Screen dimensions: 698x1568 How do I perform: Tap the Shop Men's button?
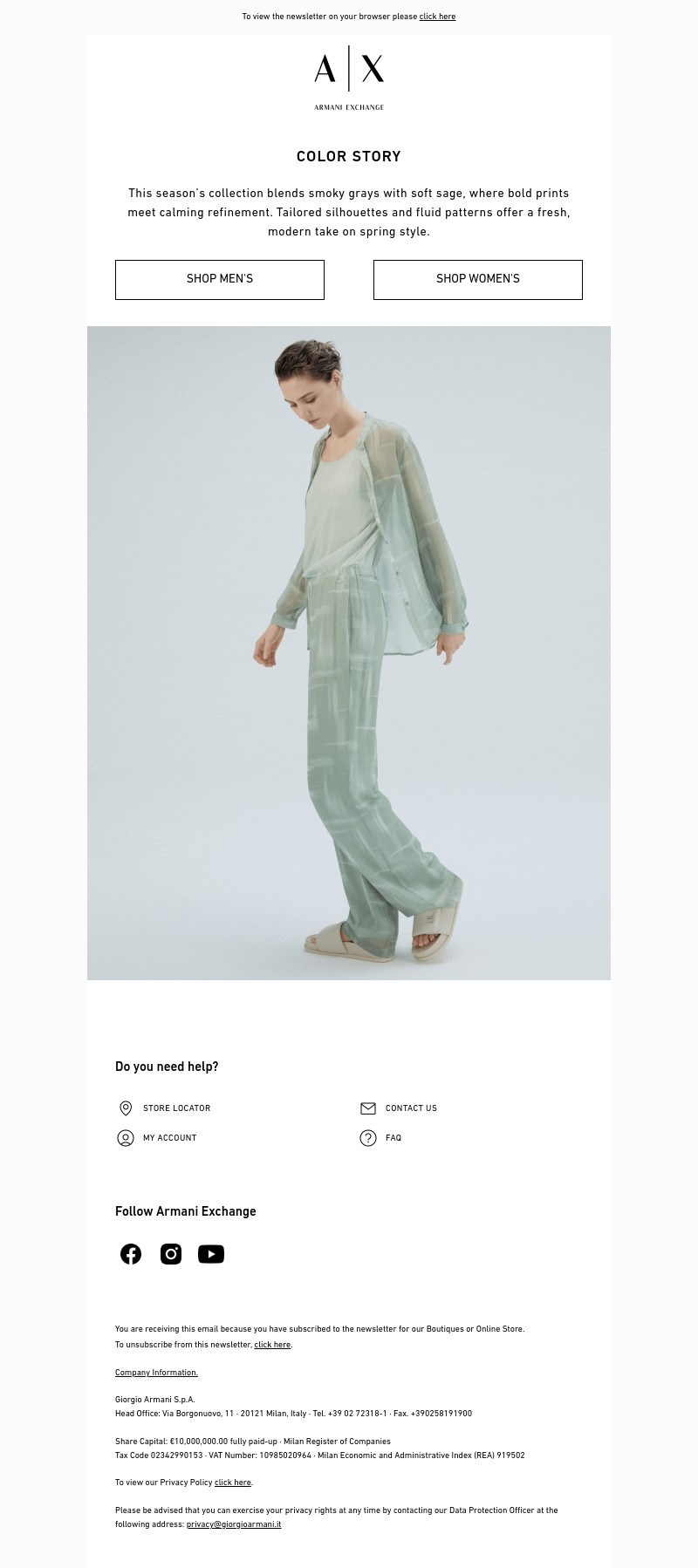click(x=220, y=279)
